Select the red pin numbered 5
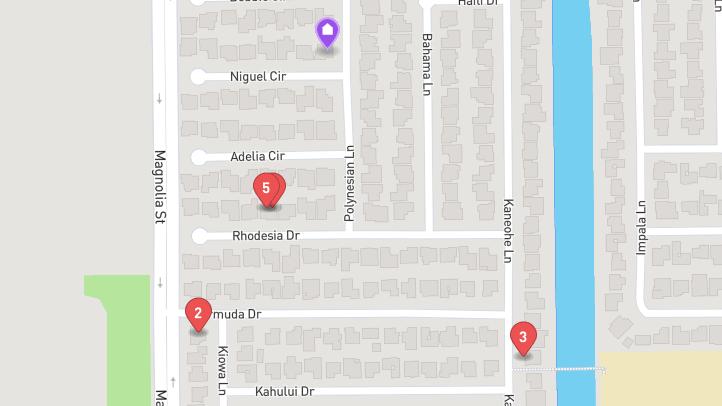 point(266,188)
